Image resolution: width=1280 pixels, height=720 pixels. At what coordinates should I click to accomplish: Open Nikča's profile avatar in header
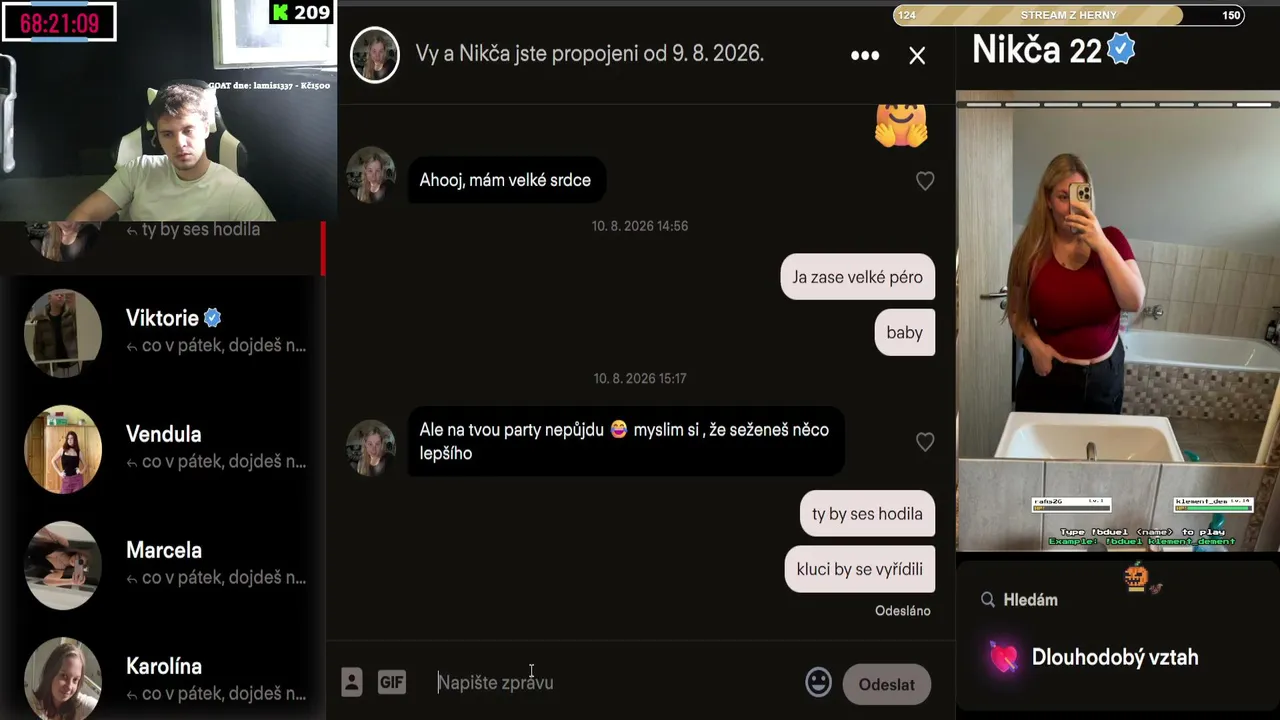375,55
